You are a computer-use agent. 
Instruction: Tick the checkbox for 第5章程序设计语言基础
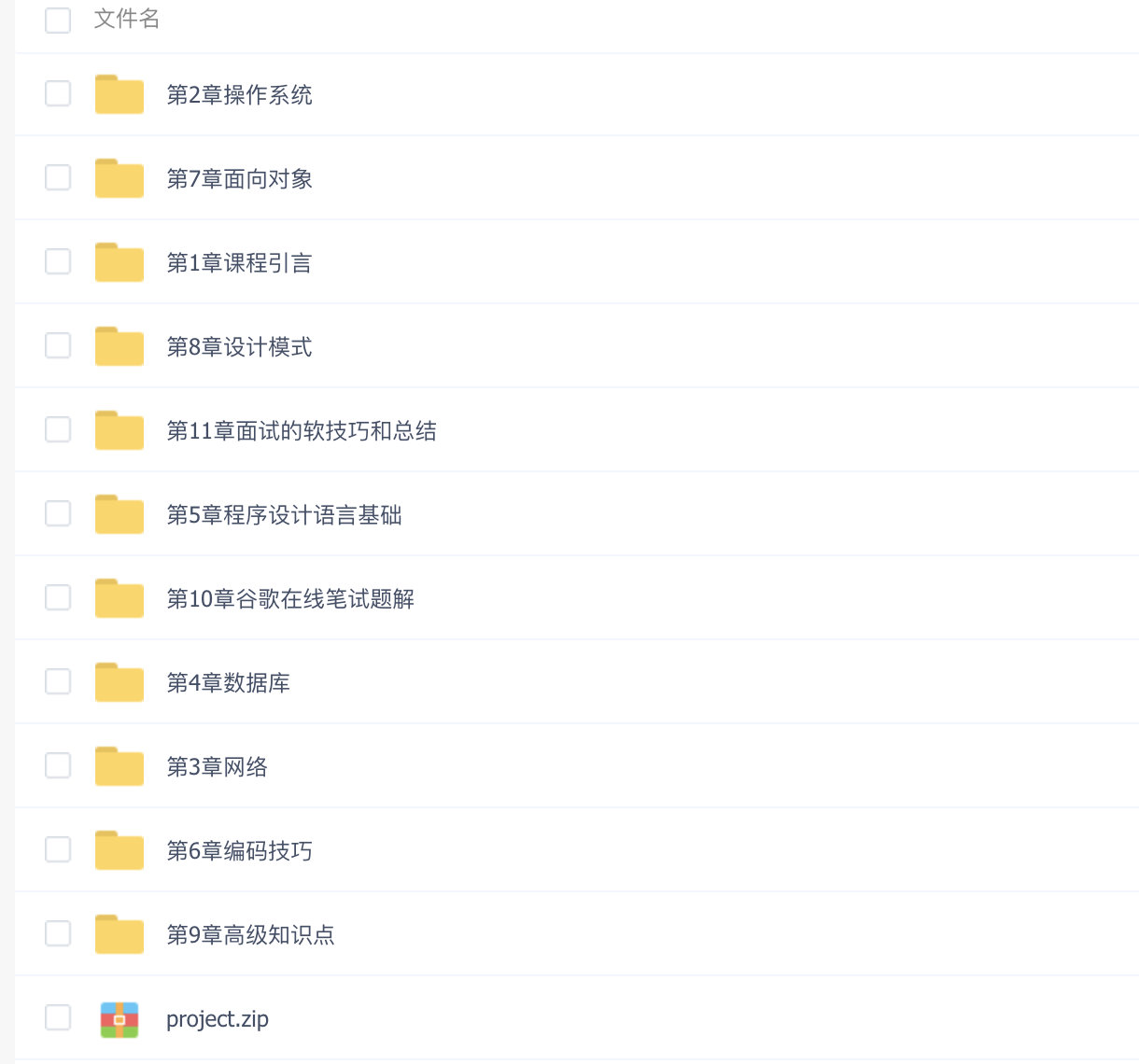pos(58,513)
